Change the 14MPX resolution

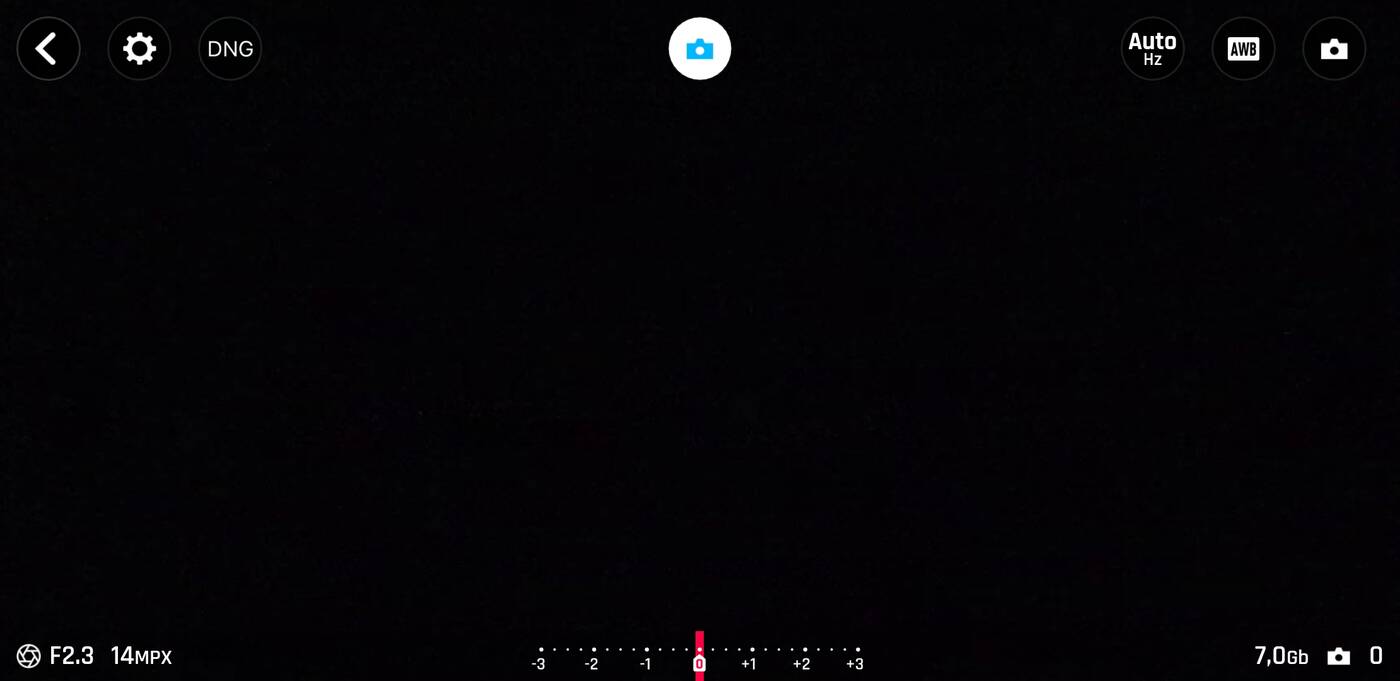tap(141, 656)
